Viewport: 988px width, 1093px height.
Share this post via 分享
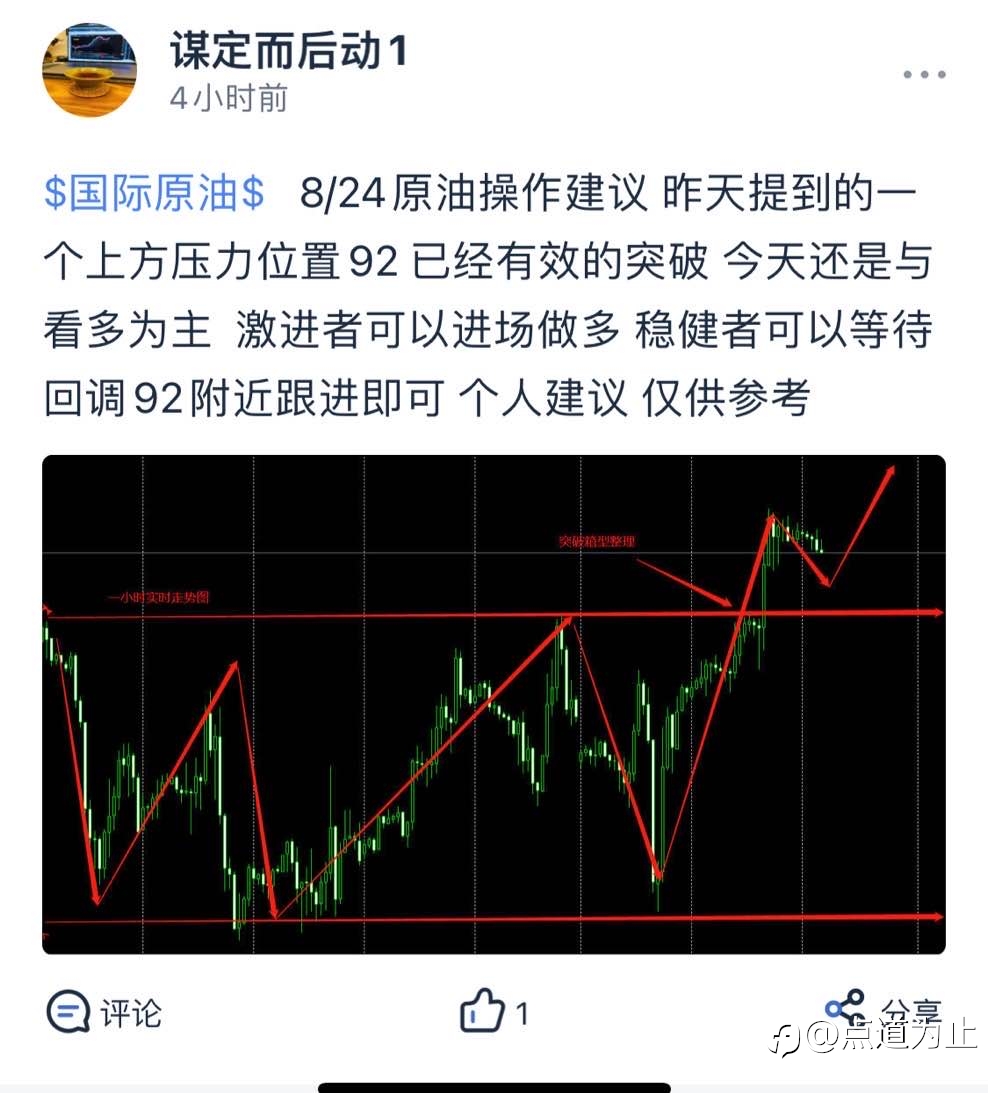coord(883,1011)
